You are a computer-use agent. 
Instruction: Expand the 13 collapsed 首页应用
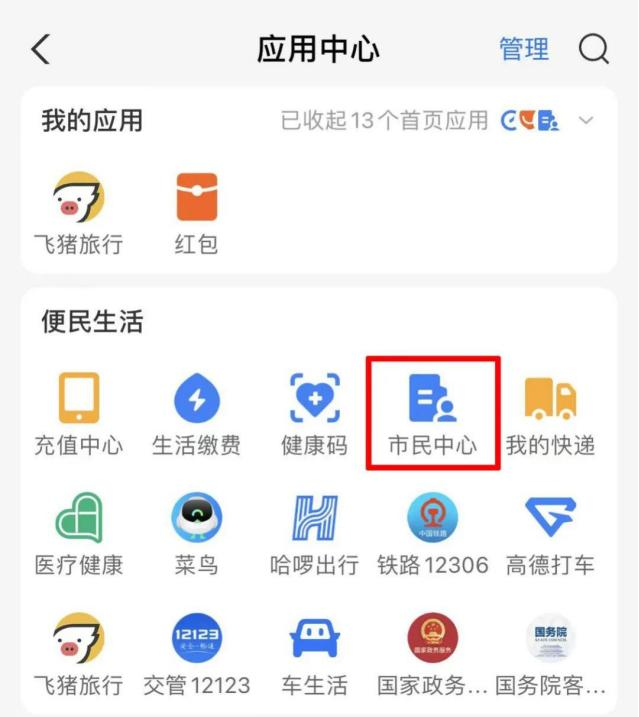coord(586,121)
